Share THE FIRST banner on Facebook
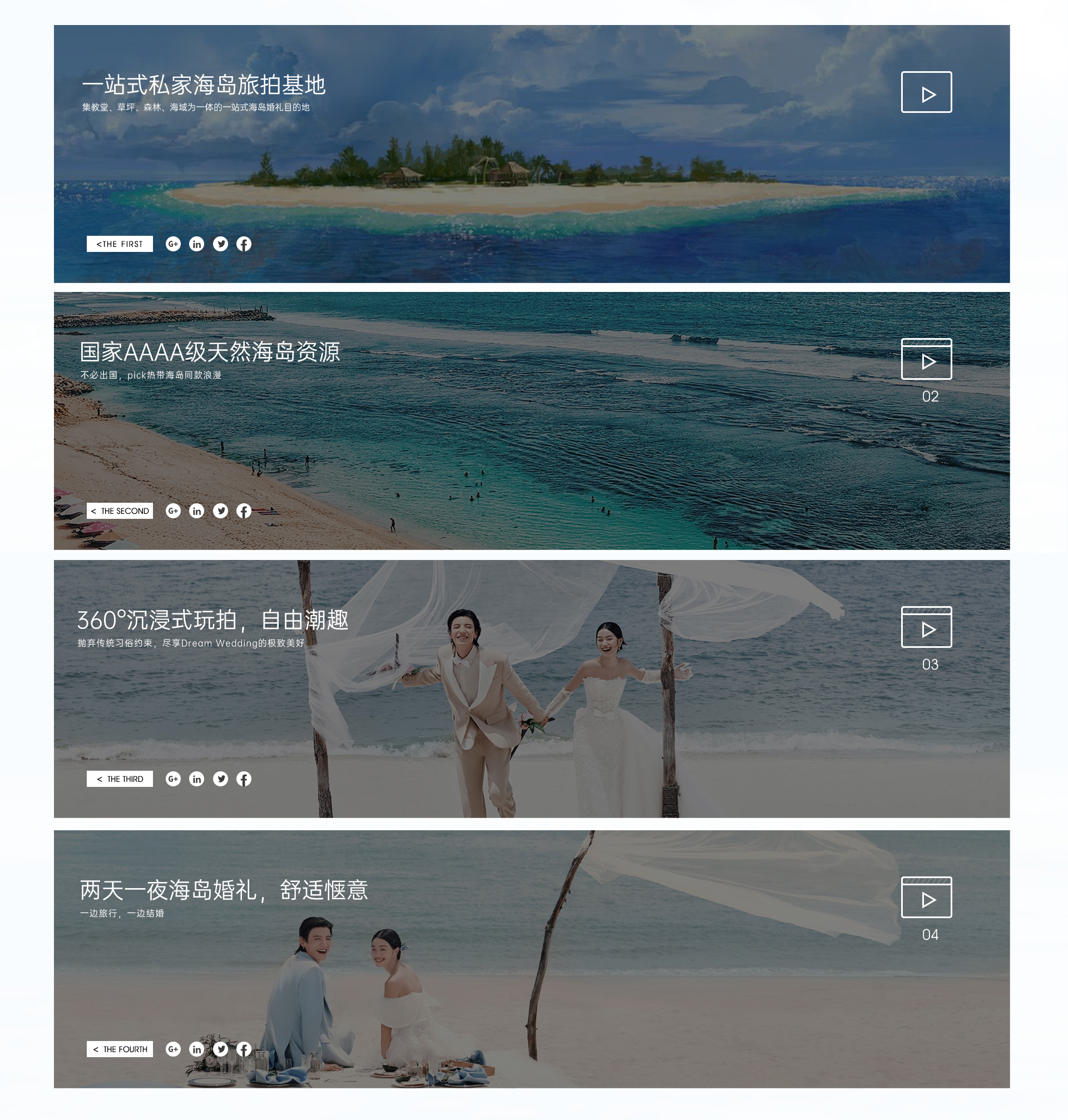 (x=244, y=244)
